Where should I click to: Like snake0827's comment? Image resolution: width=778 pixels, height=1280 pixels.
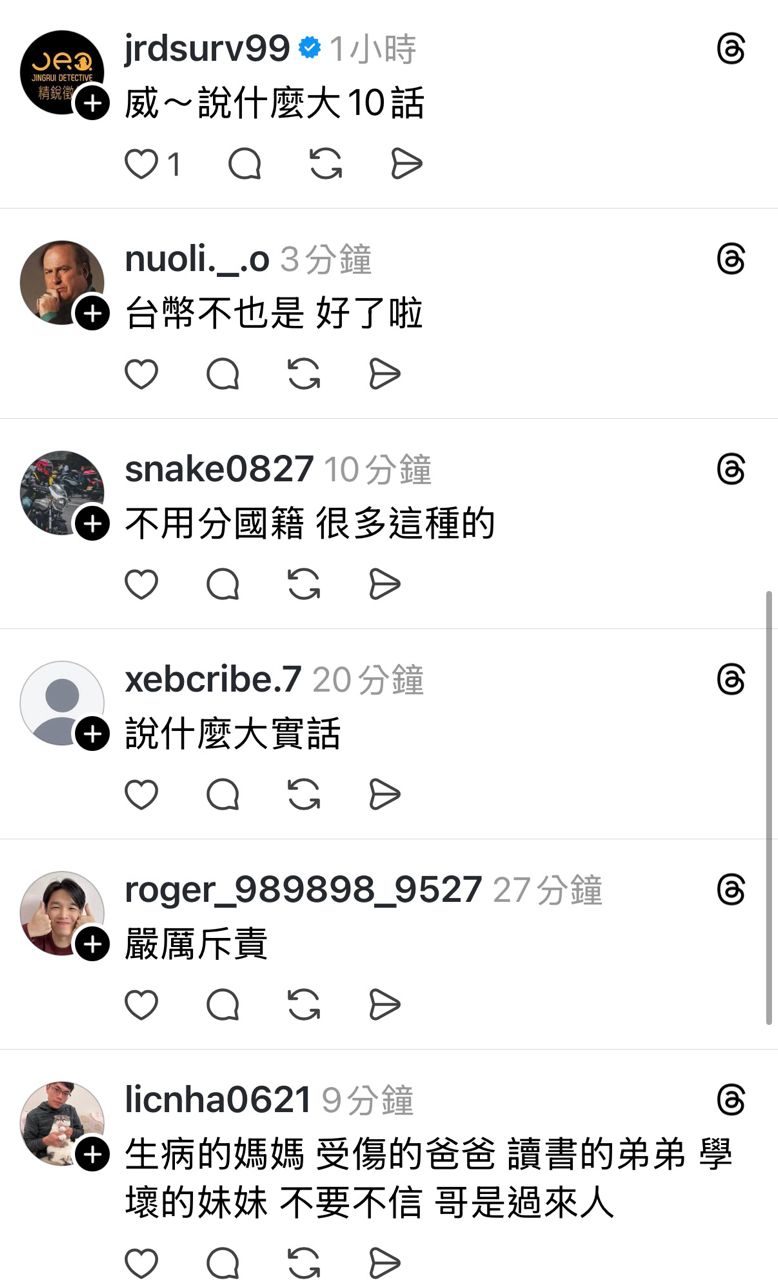141,584
